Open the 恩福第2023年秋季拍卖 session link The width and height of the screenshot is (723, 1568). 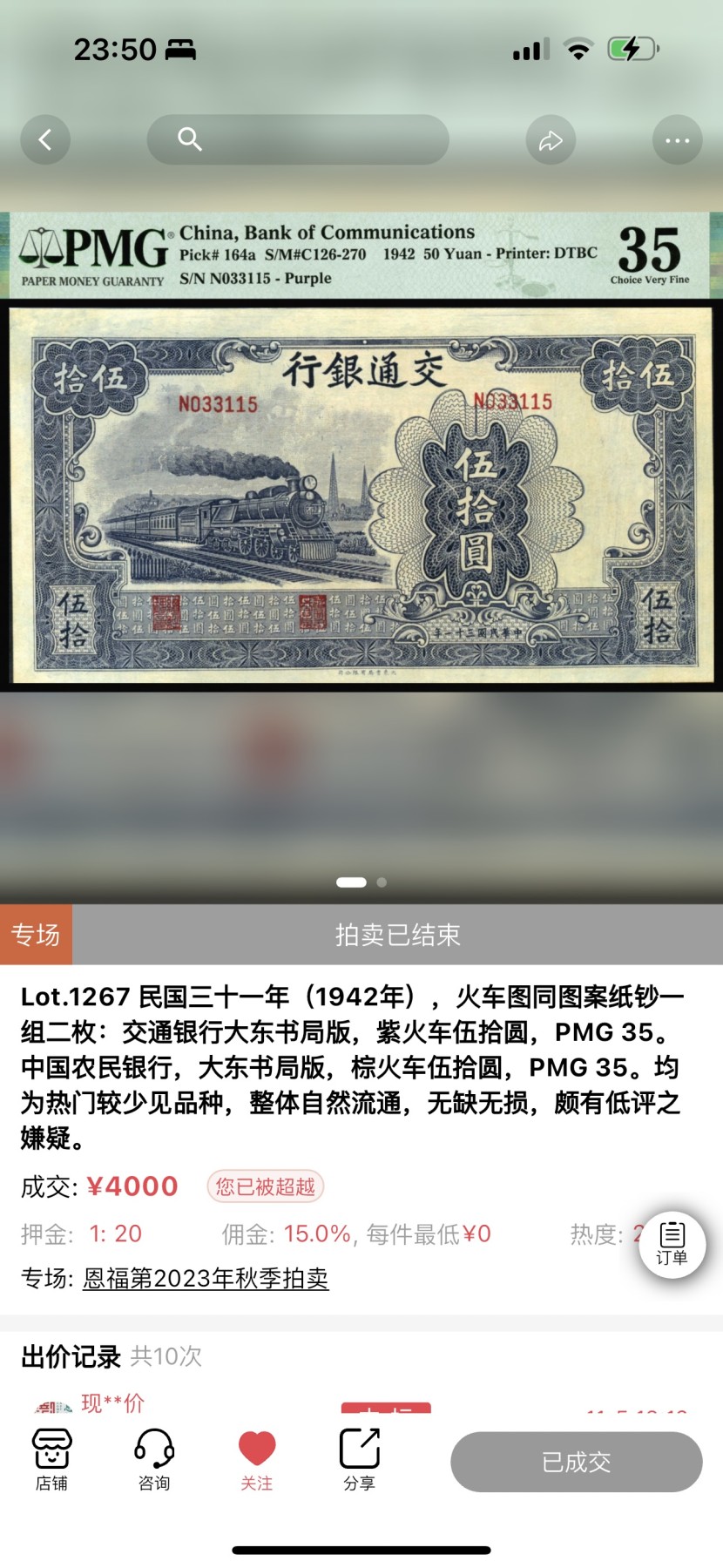(x=206, y=1278)
